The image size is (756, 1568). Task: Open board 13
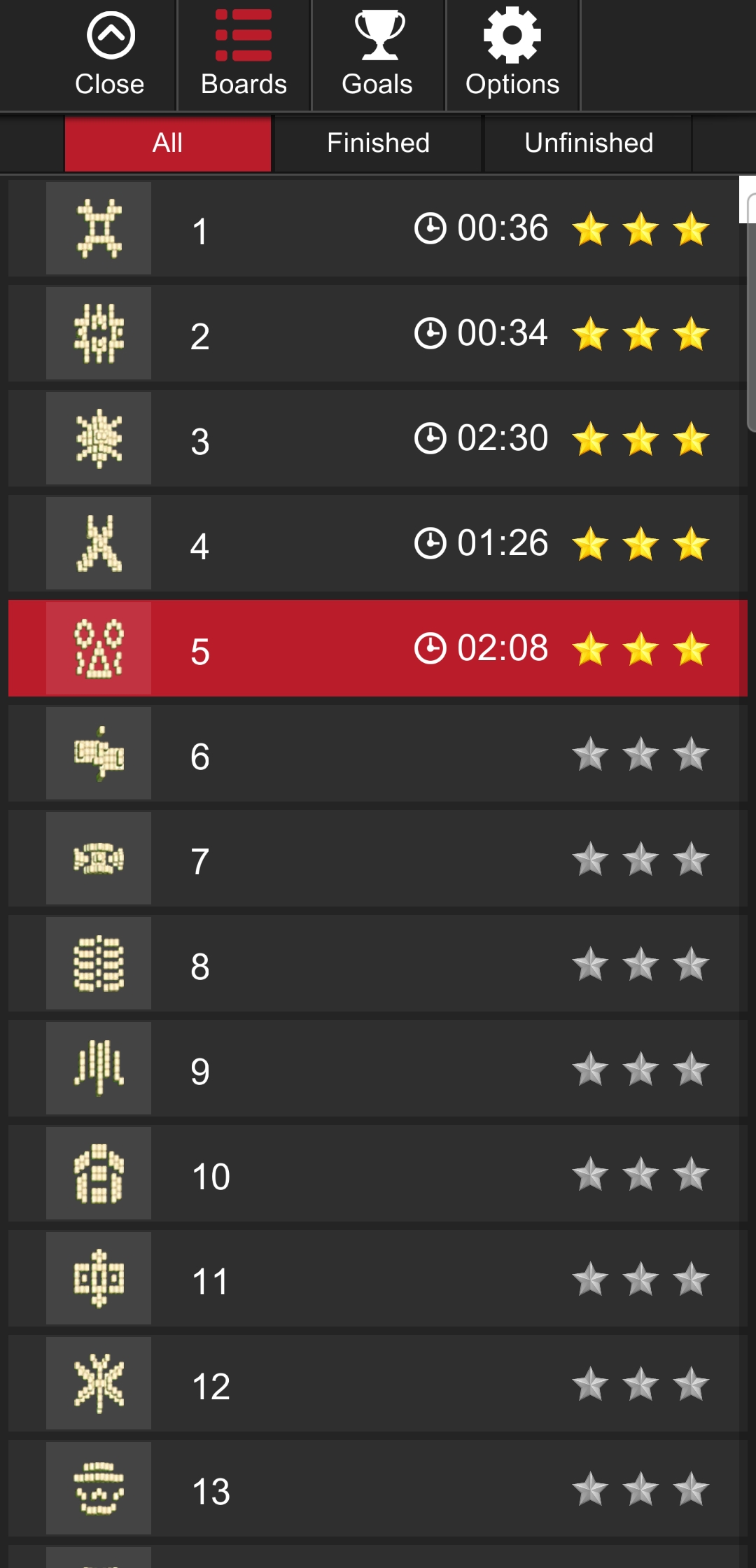(378, 1489)
